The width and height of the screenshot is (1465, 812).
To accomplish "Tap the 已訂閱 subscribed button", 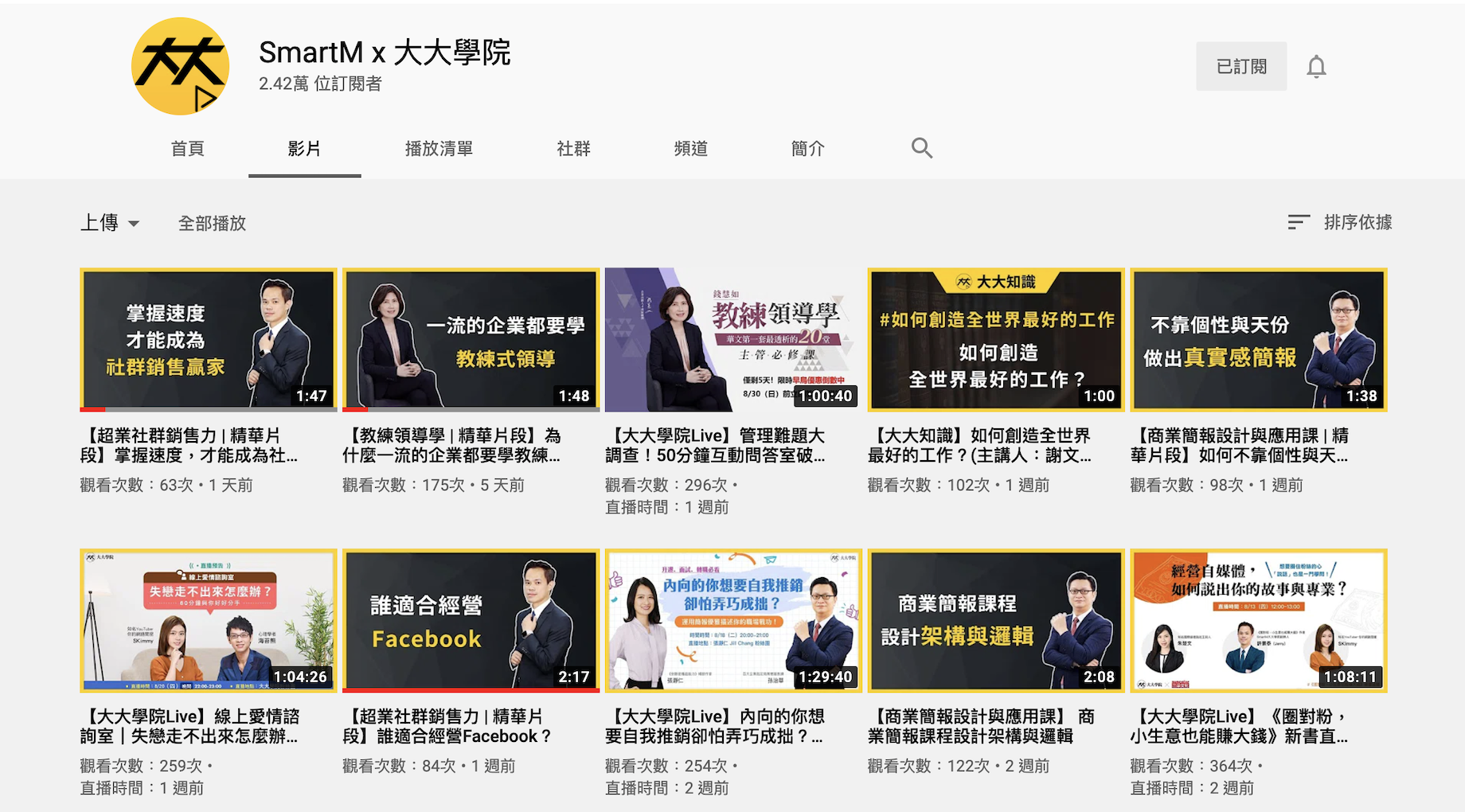I will pos(1240,67).
